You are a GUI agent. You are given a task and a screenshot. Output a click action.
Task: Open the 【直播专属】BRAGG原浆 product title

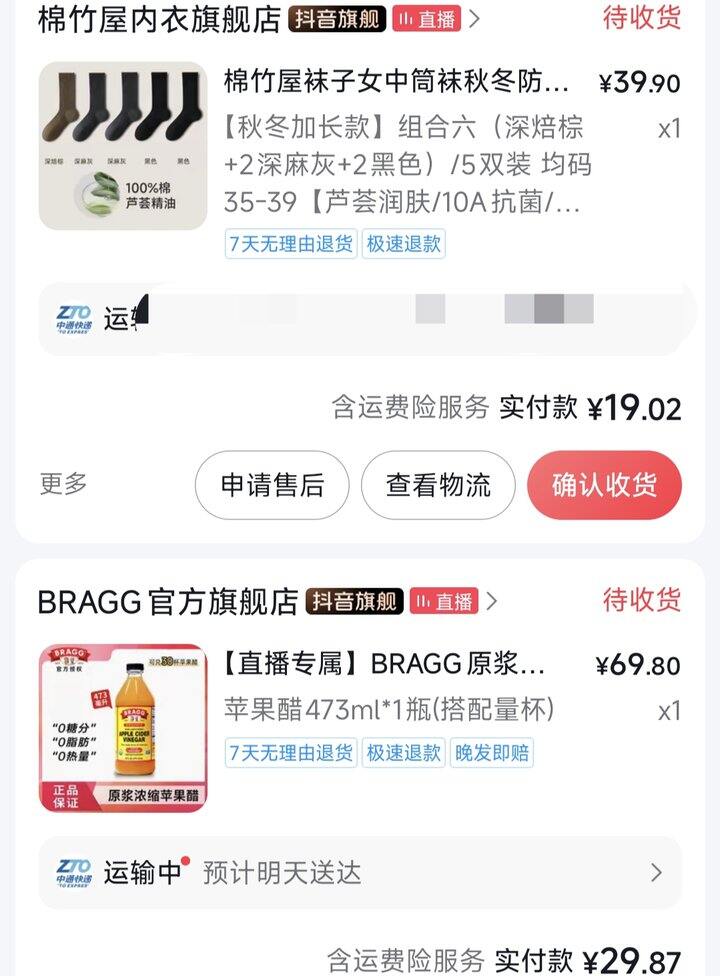[385, 664]
